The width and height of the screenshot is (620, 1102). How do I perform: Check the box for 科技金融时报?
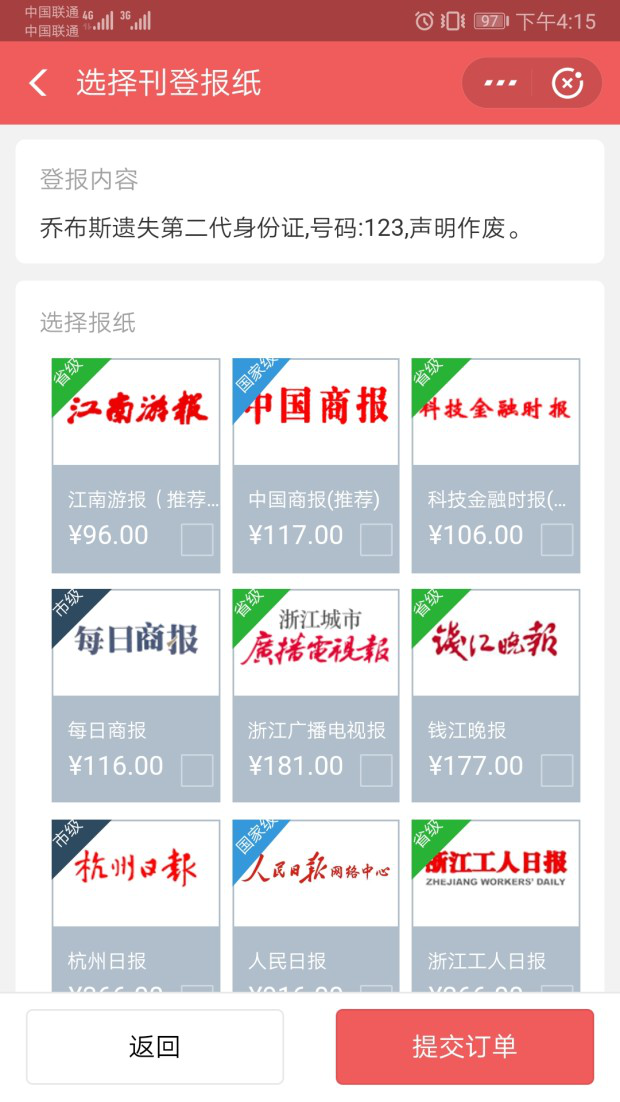coord(557,540)
